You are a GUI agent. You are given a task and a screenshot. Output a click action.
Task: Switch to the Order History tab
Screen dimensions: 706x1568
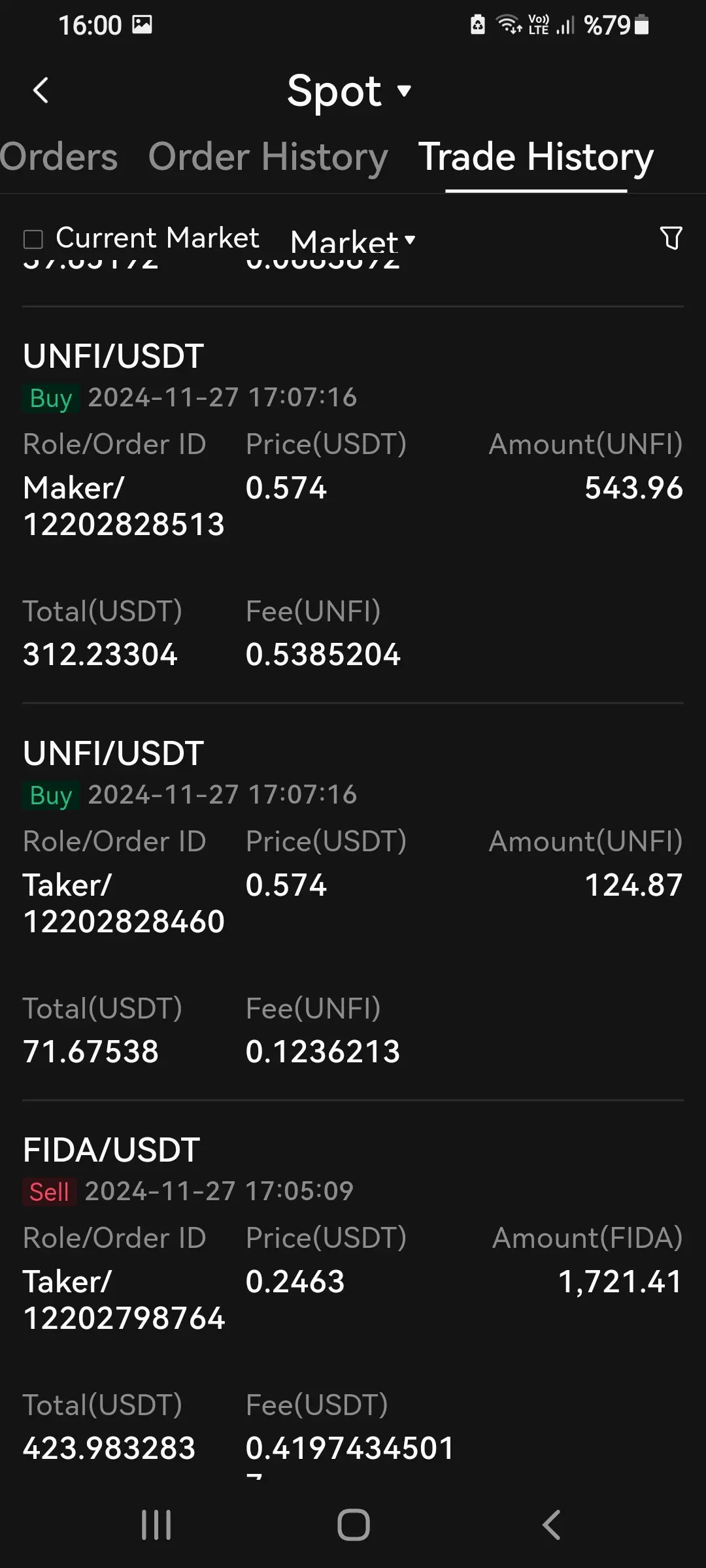[268, 157]
